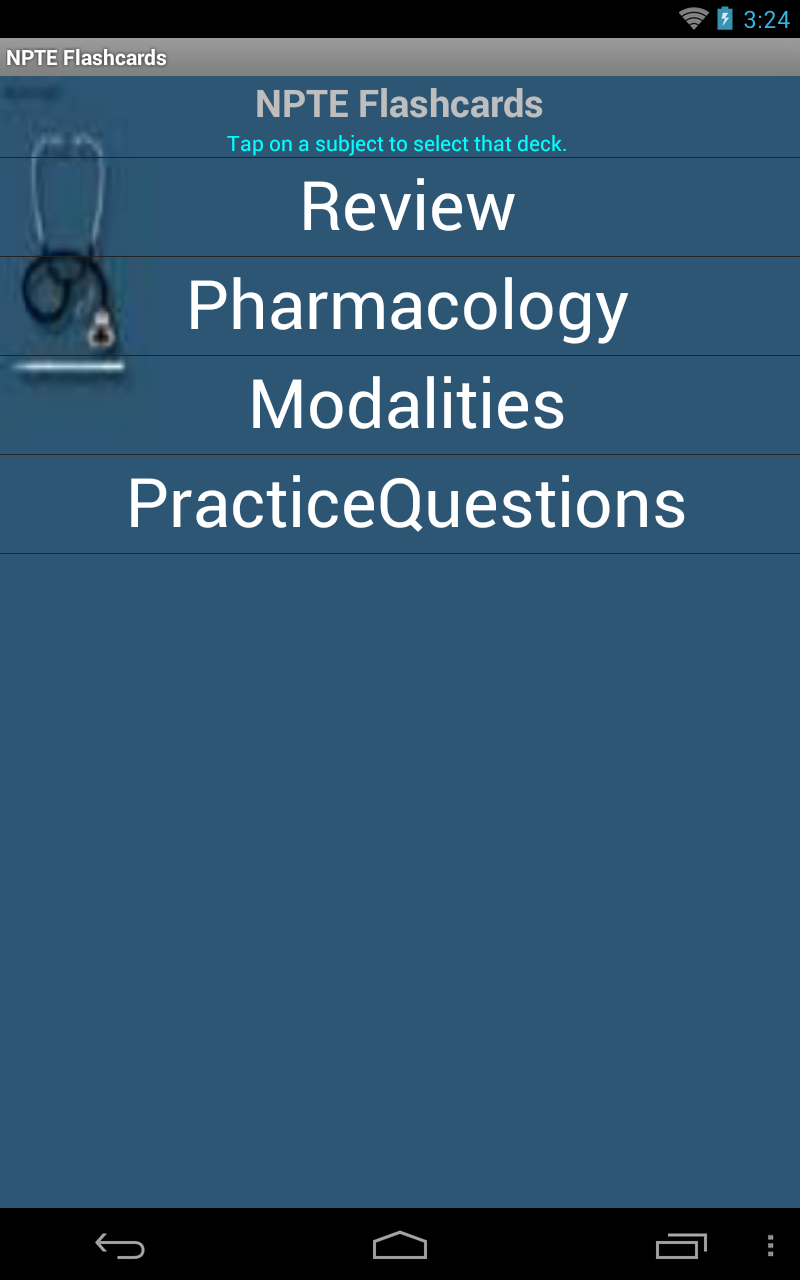Select the Pharmacology subject deck
The image size is (800, 1280).
(406, 305)
